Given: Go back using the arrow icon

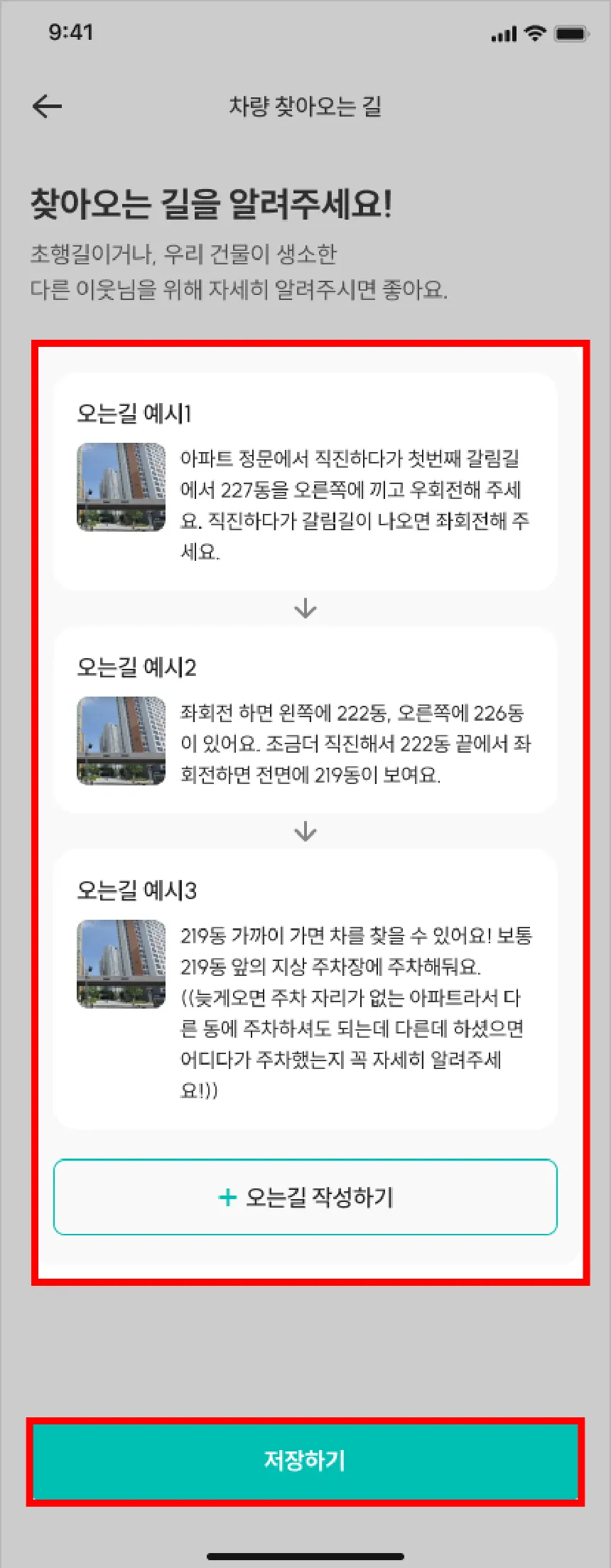Looking at the screenshot, I should (x=47, y=107).
